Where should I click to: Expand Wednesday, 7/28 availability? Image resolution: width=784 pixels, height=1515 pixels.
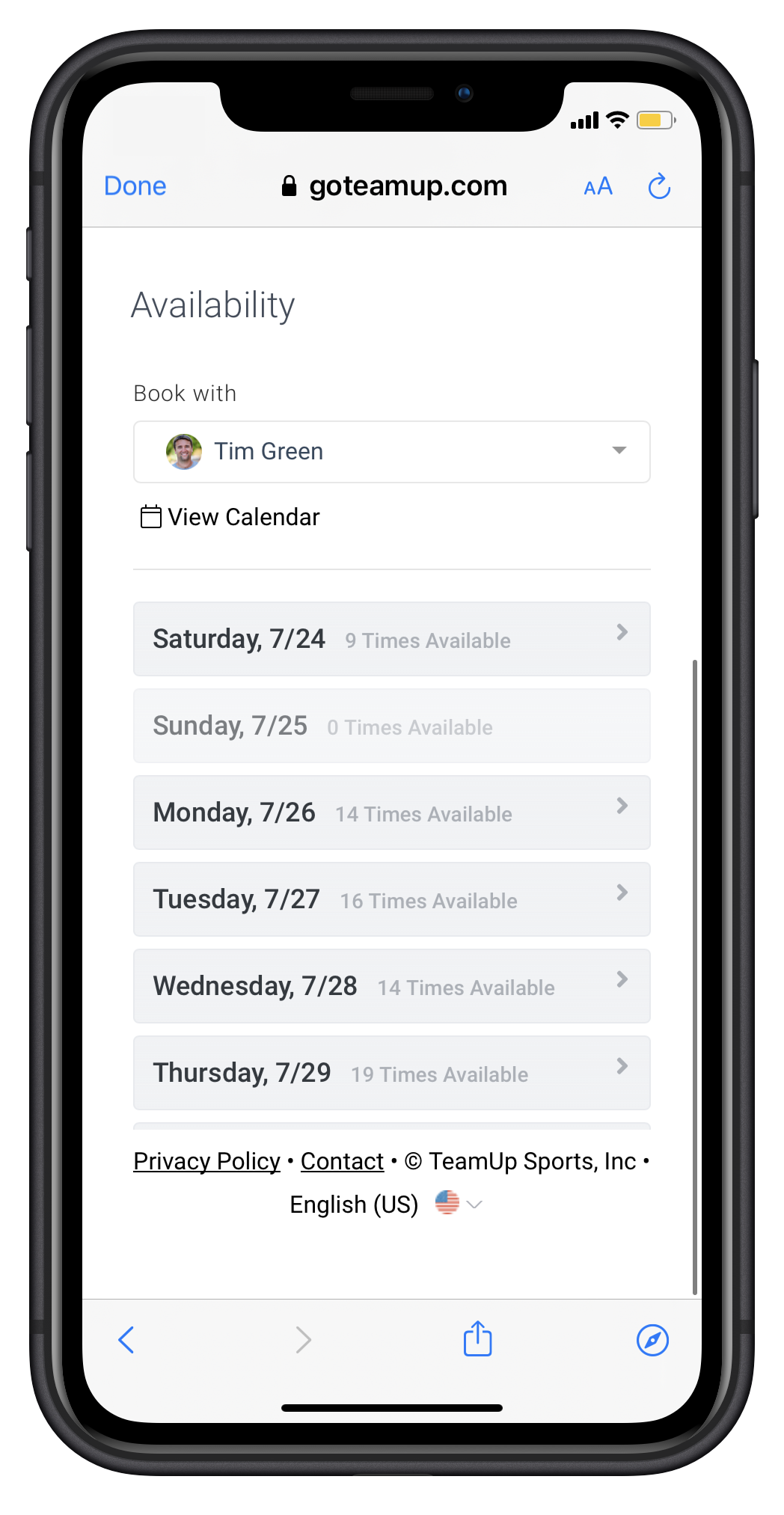click(391, 986)
